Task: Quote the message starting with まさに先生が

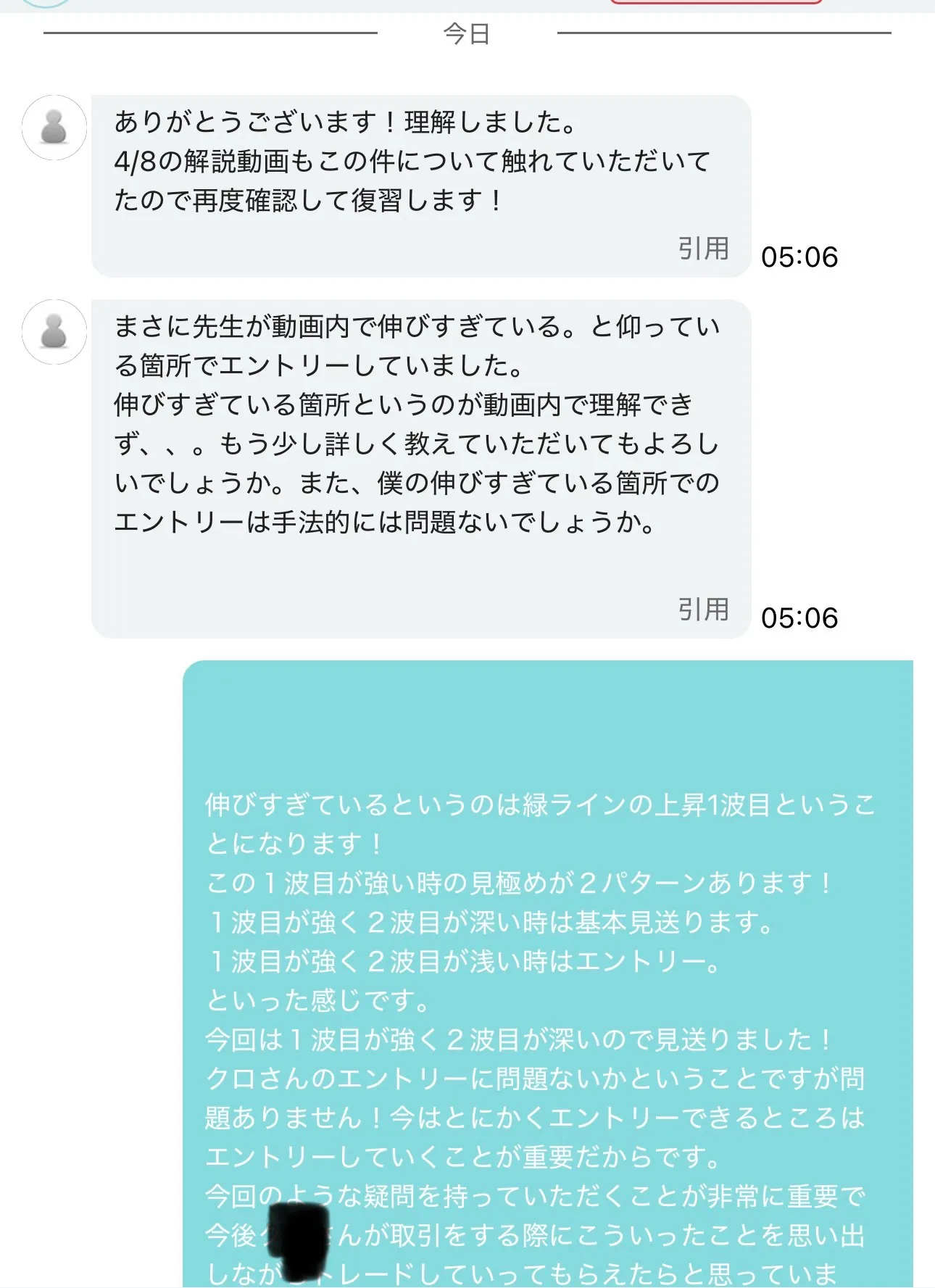Action: point(703,610)
